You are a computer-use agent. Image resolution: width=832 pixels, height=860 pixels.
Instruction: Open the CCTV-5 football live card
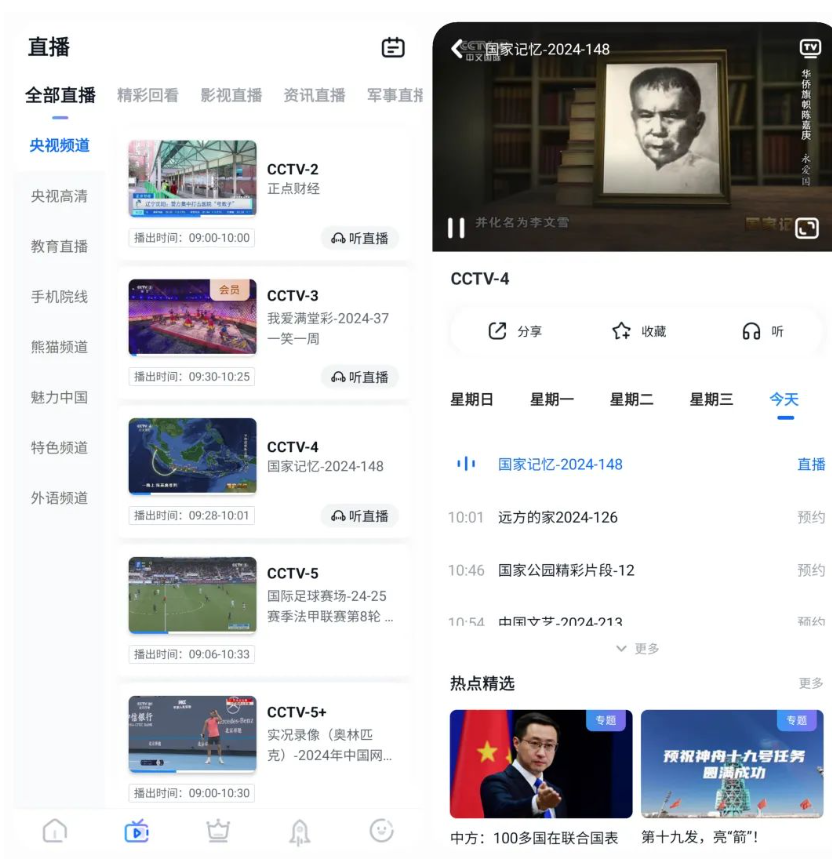point(263,596)
